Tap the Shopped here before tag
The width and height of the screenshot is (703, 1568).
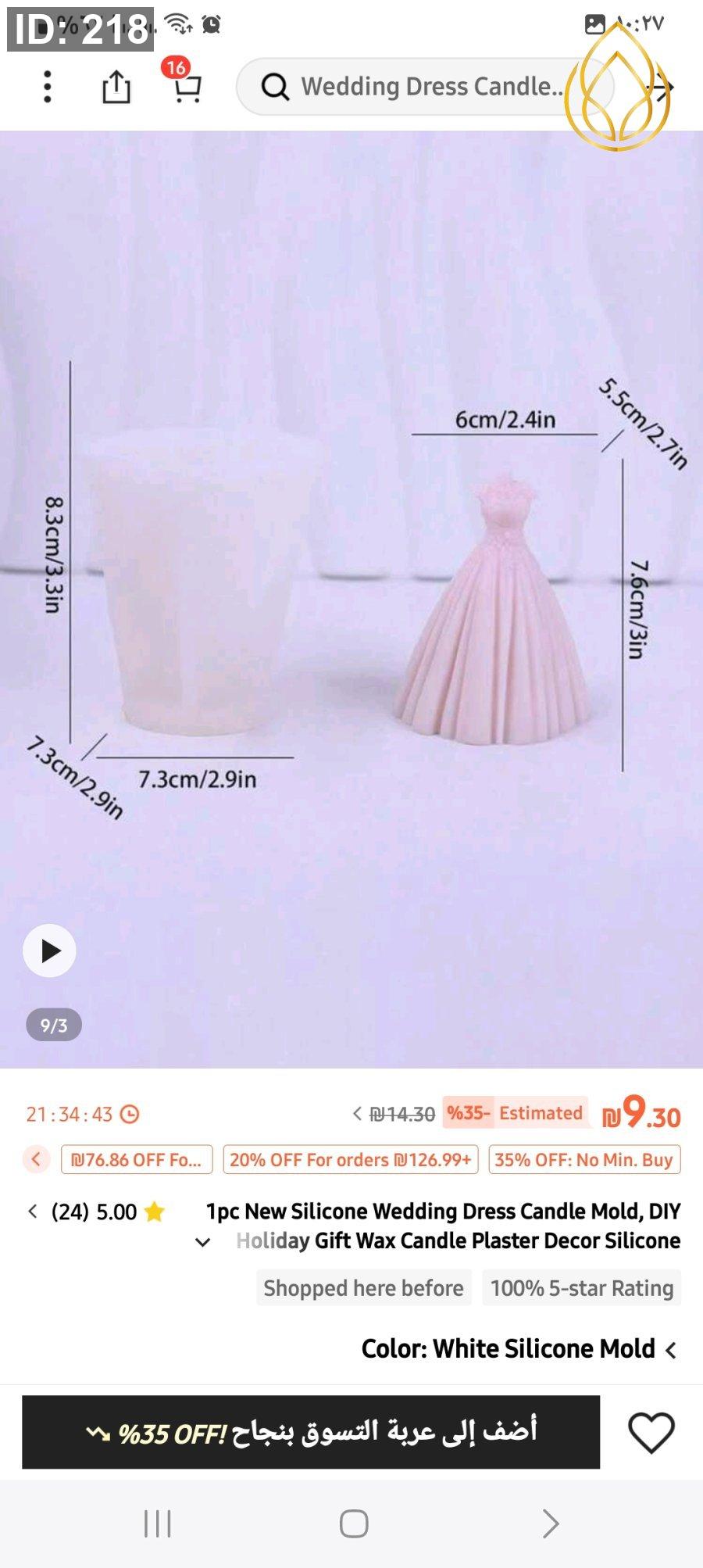[363, 1288]
